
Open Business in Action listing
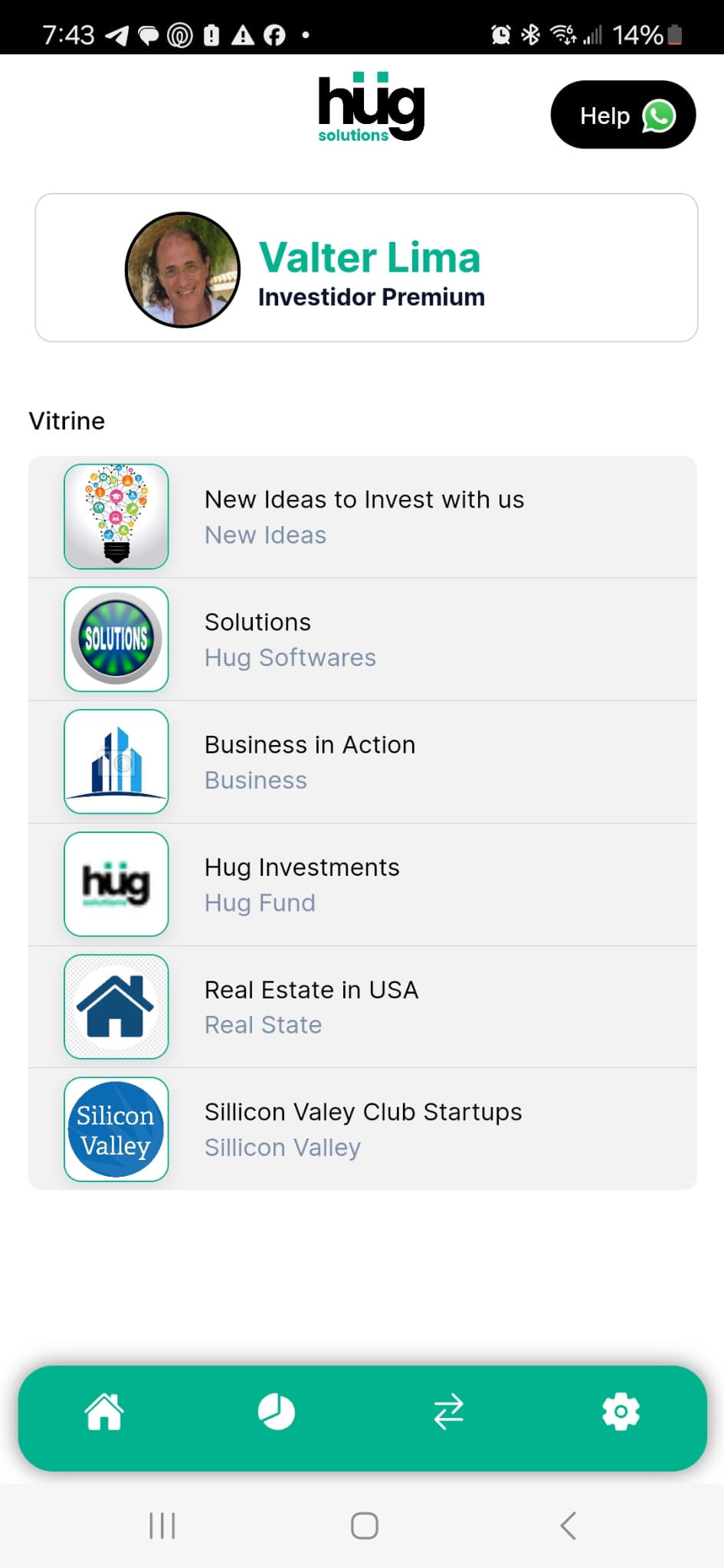tap(362, 762)
